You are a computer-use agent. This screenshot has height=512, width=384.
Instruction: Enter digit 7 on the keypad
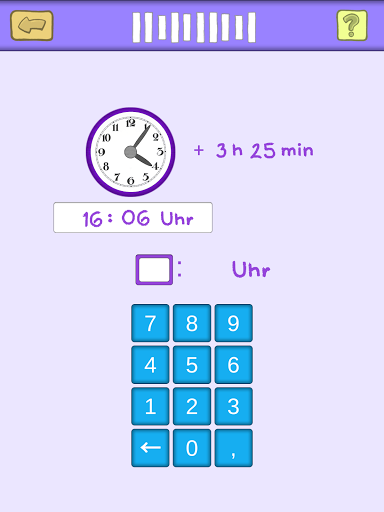(150, 323)
